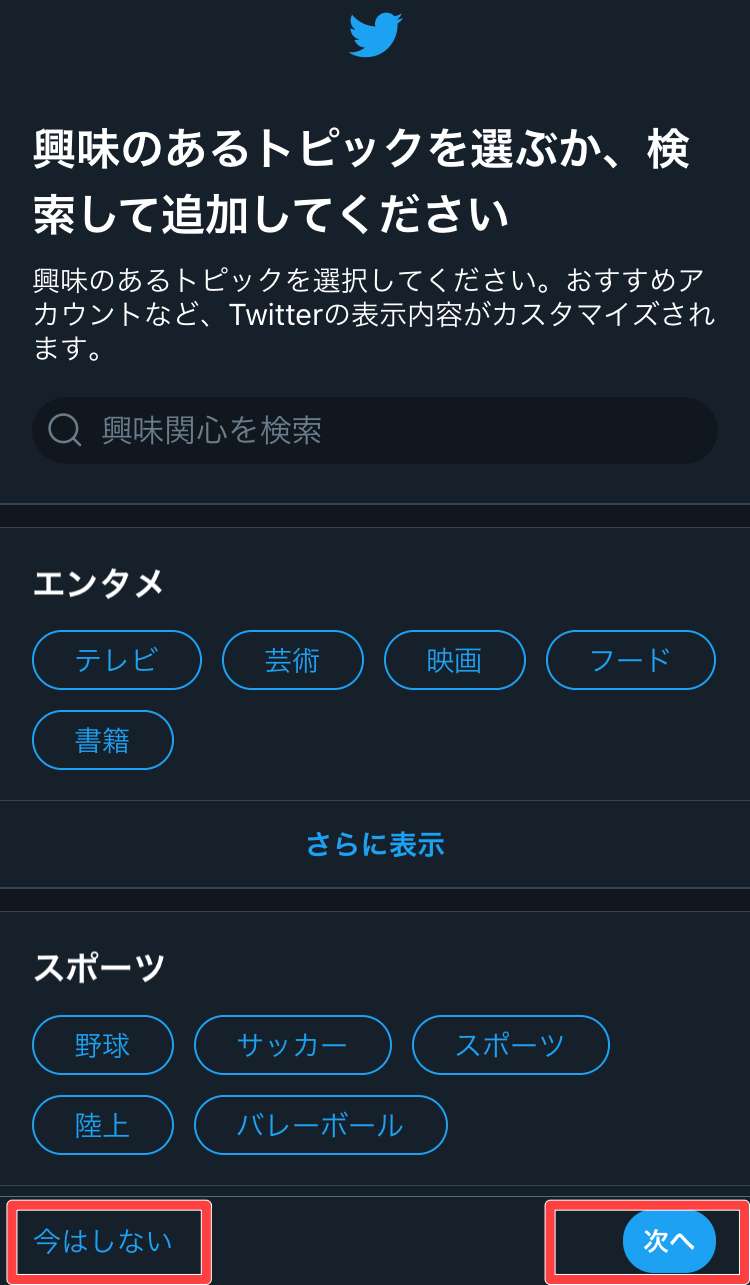750x1285 pixels.
Task: Tap the 興味関心を検索 search field
Action: (375, 431)
